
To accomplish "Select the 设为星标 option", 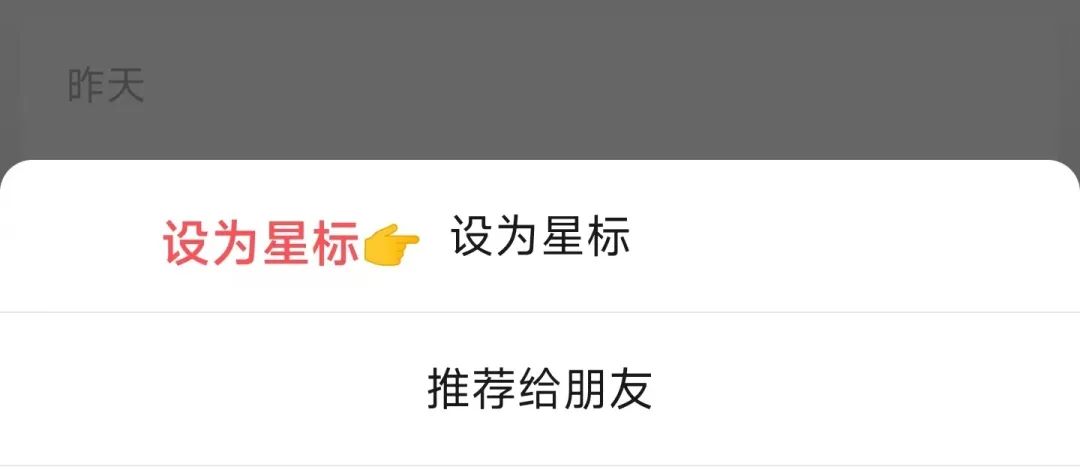I will [x=540, y=239].
